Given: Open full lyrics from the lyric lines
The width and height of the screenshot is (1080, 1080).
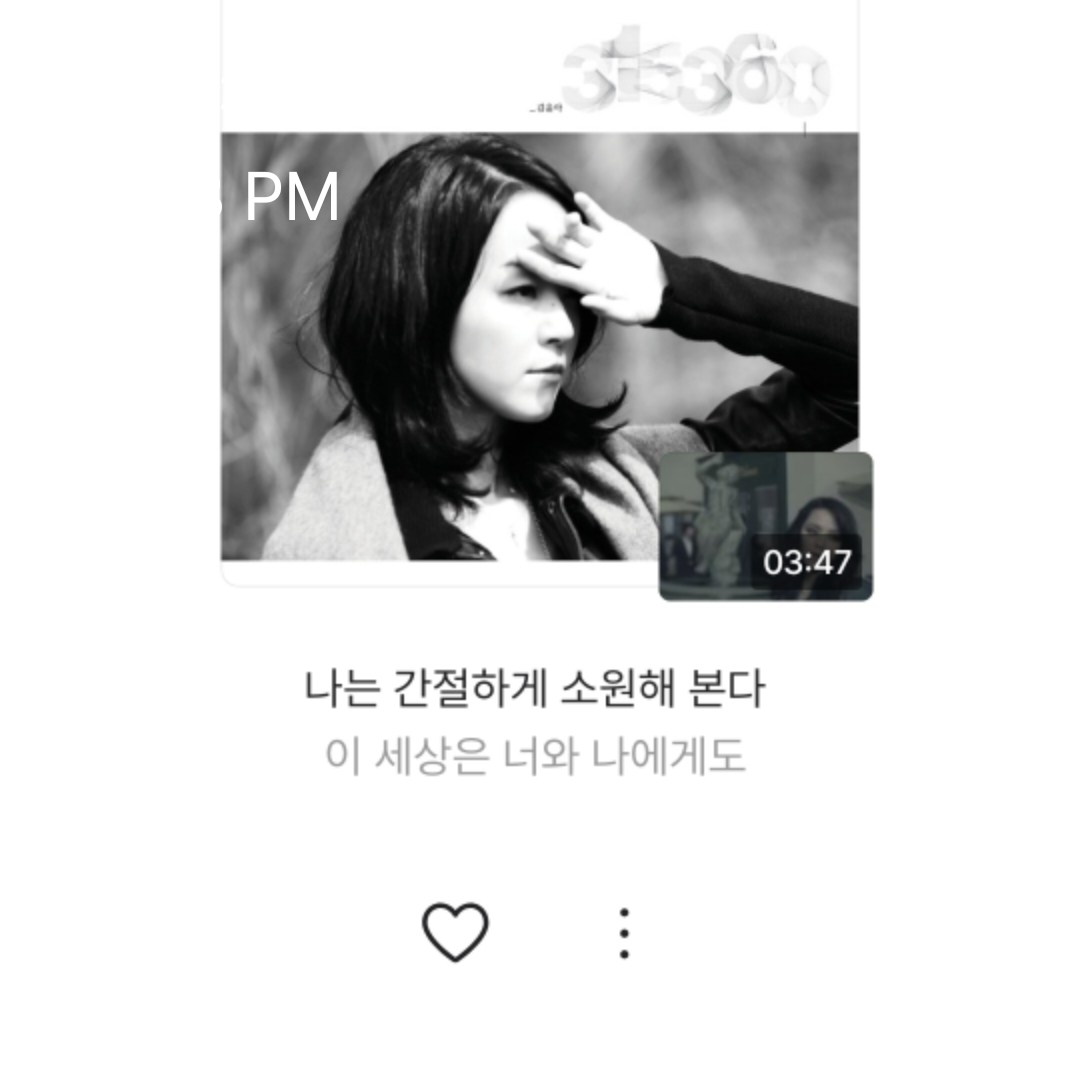Looking at the screenshot, I should click(535, 722).
